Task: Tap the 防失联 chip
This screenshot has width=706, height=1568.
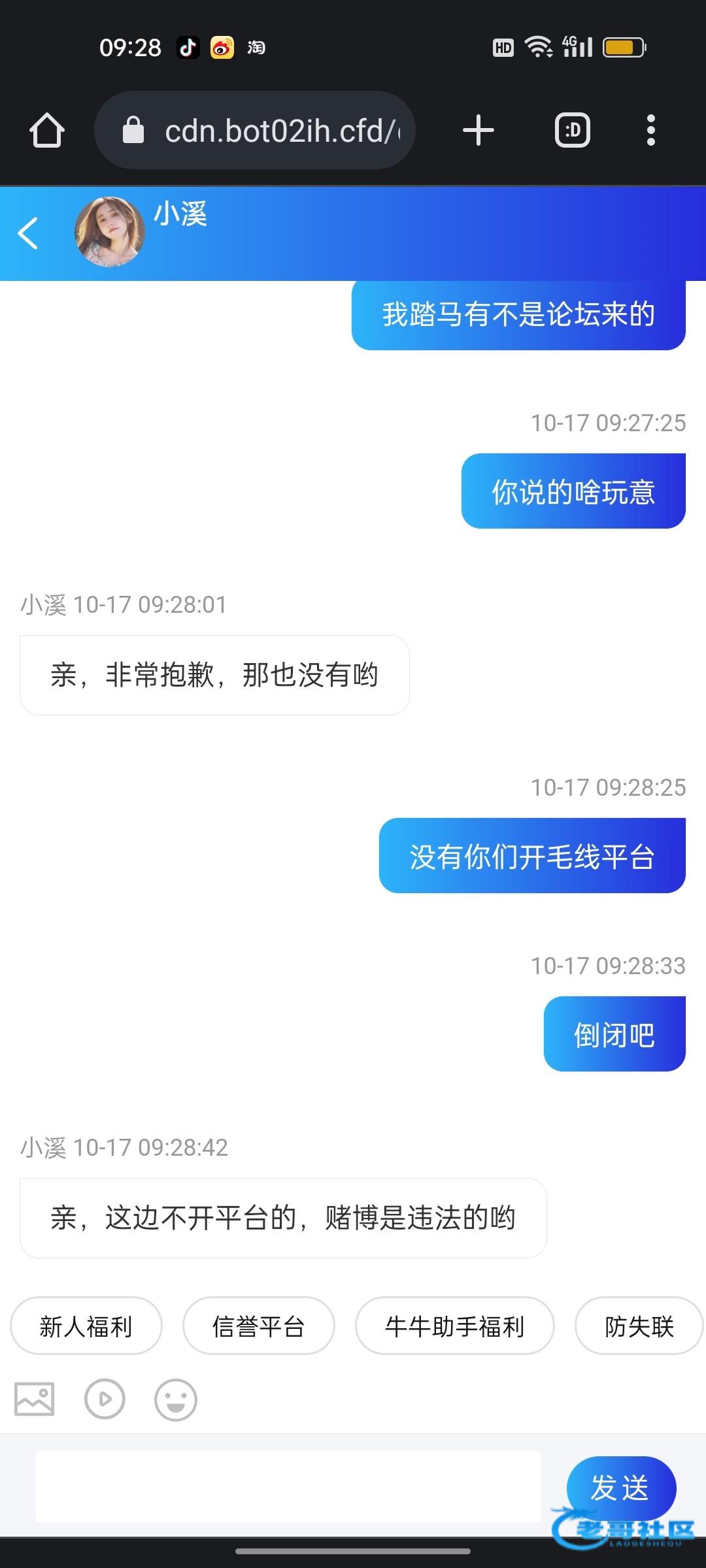Action: coord(639,1327)
